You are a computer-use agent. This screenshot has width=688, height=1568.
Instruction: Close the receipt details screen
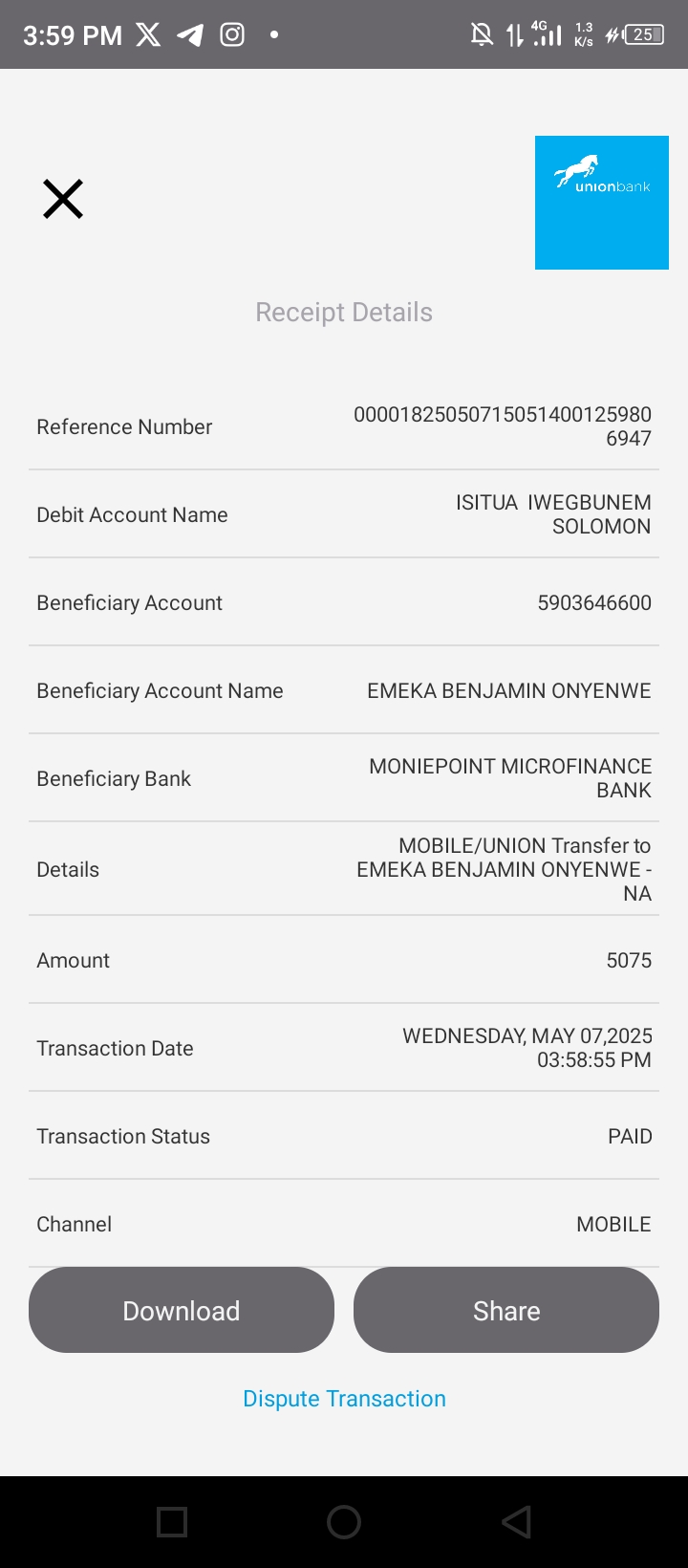coord(63,199)
